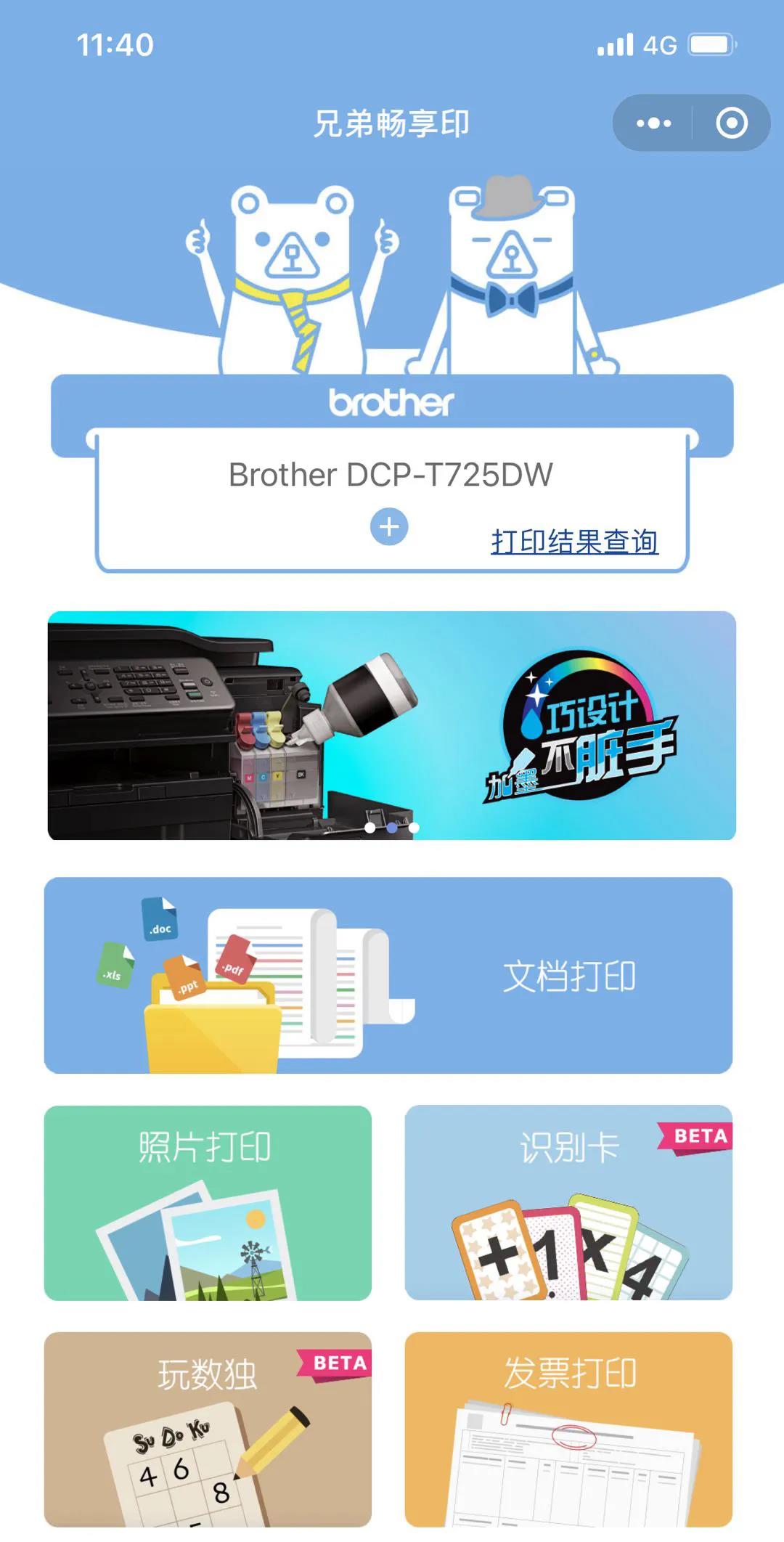The width and height of the screenshot is (784, 1542).
Task: Select the Brother DCP-T725DW printer
Action: tap(391, 475)
